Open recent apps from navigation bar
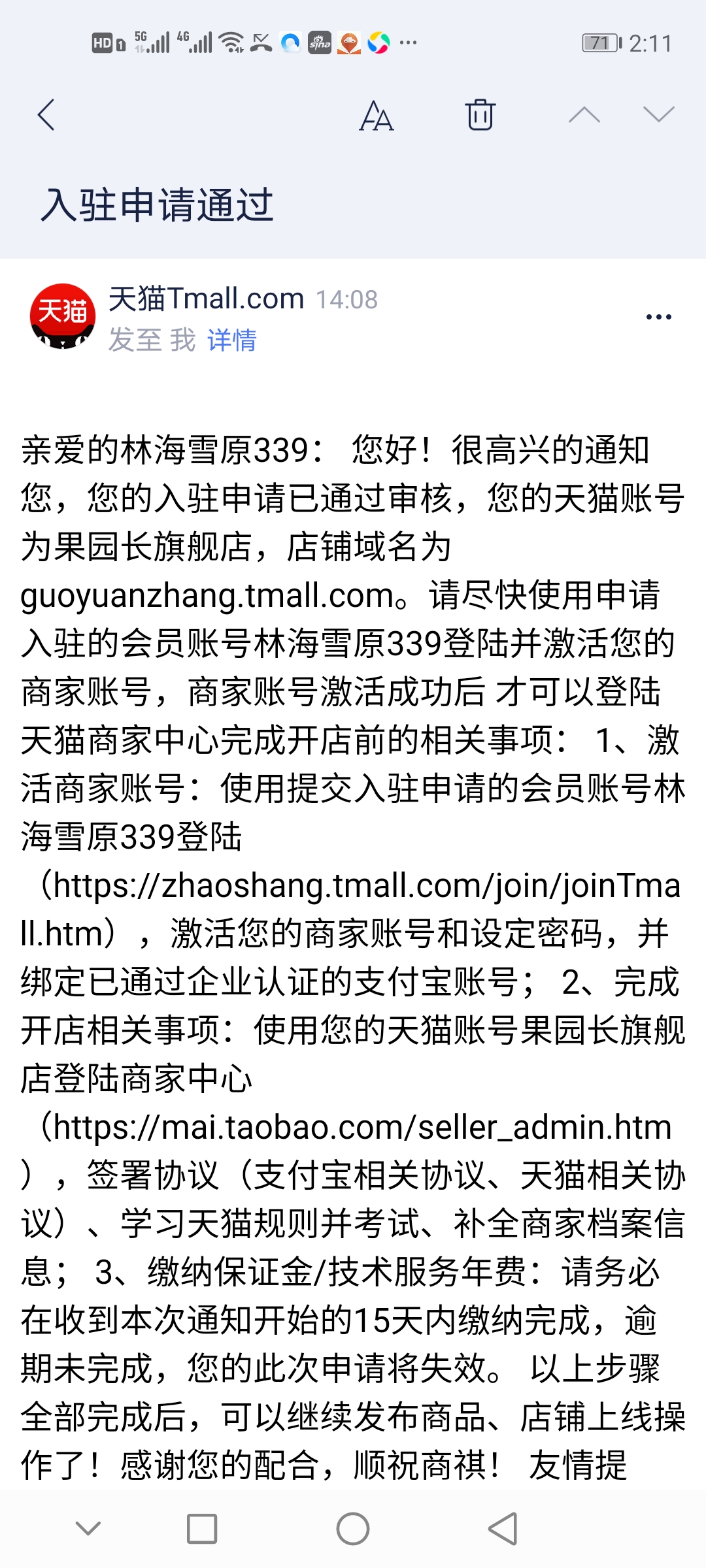This screenshot has height=1568, width=706. 202,1529
